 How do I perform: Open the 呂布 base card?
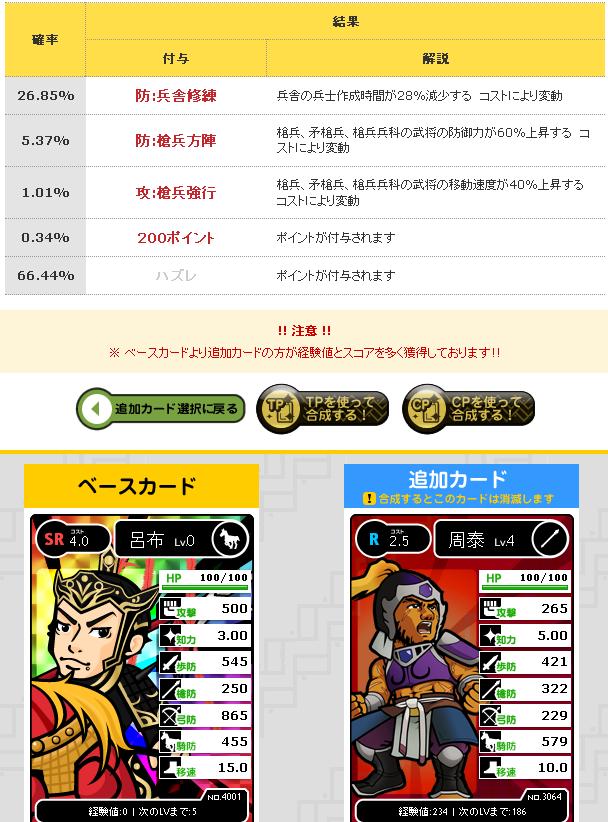pos(141,667)
